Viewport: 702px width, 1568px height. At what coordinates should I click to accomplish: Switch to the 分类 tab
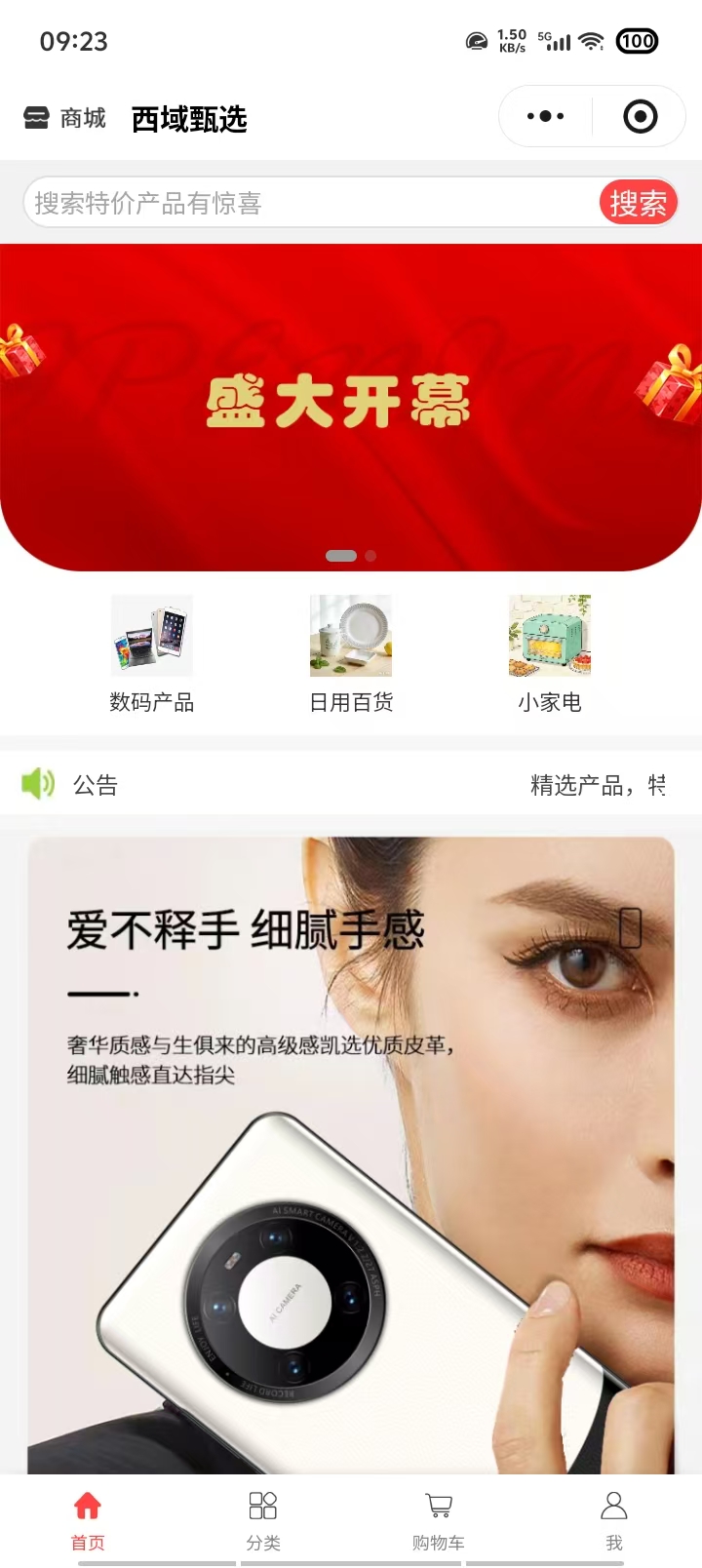point(263,1519)
